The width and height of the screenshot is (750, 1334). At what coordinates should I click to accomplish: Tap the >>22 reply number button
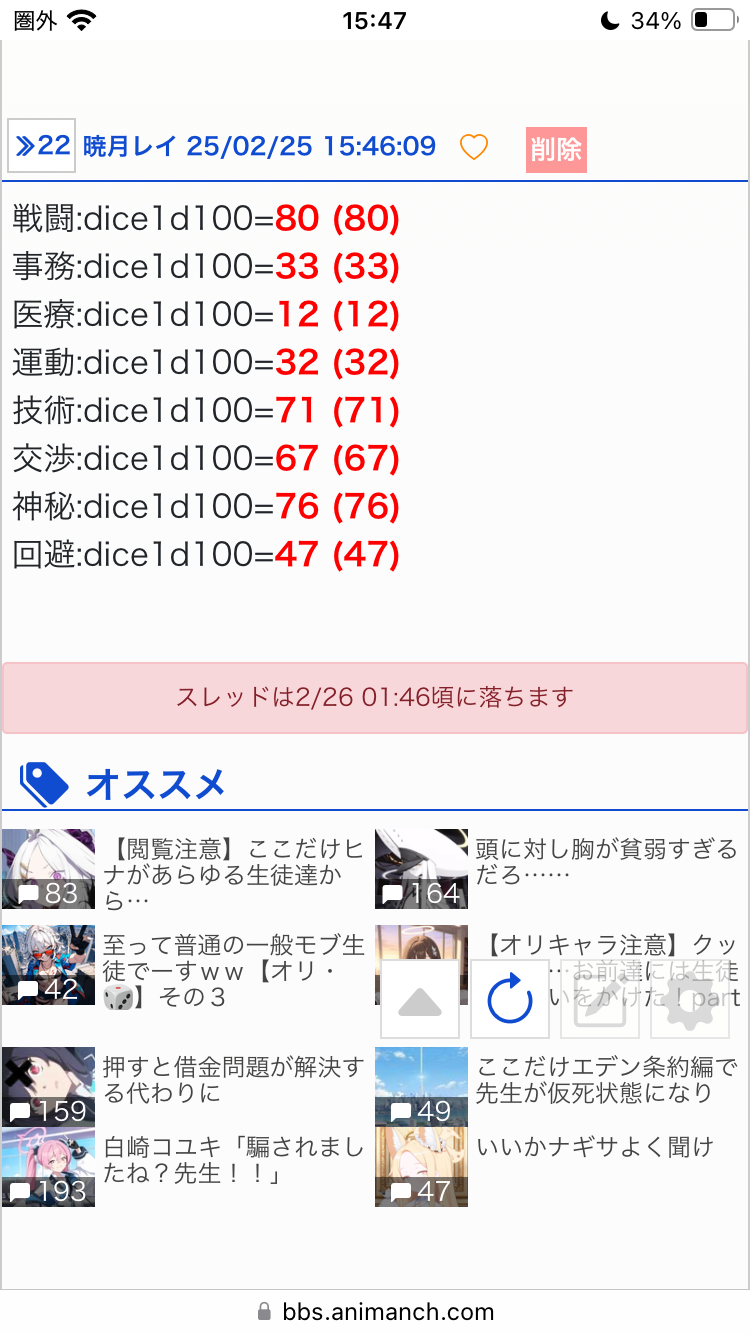coord(41,146)
